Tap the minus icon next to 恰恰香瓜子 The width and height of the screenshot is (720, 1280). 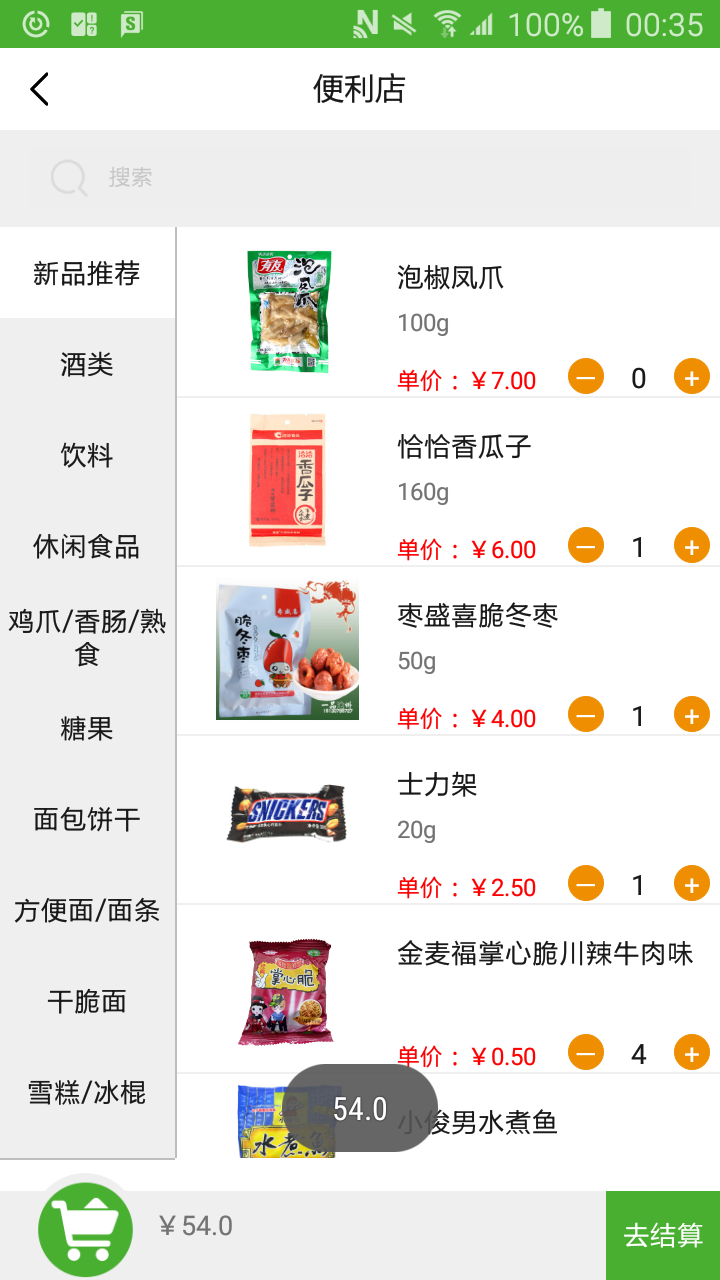pyautogui.click(x=585, y=545)
